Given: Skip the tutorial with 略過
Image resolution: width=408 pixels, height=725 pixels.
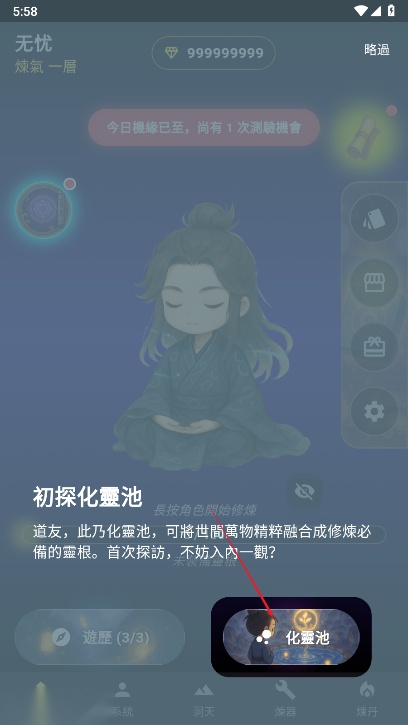Looking at the screenshot, I should 377,49.
